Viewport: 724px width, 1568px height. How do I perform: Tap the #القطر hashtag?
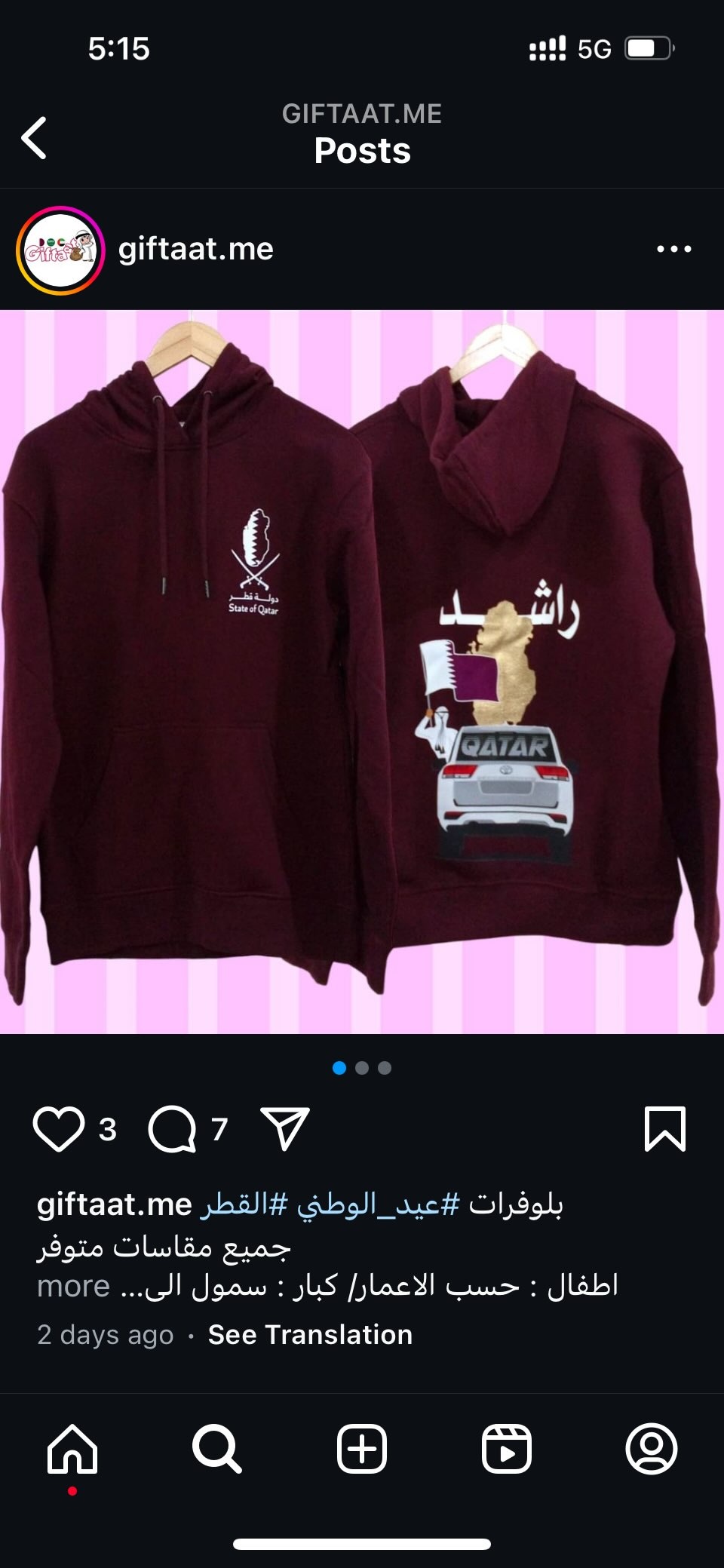point(244,1204)
